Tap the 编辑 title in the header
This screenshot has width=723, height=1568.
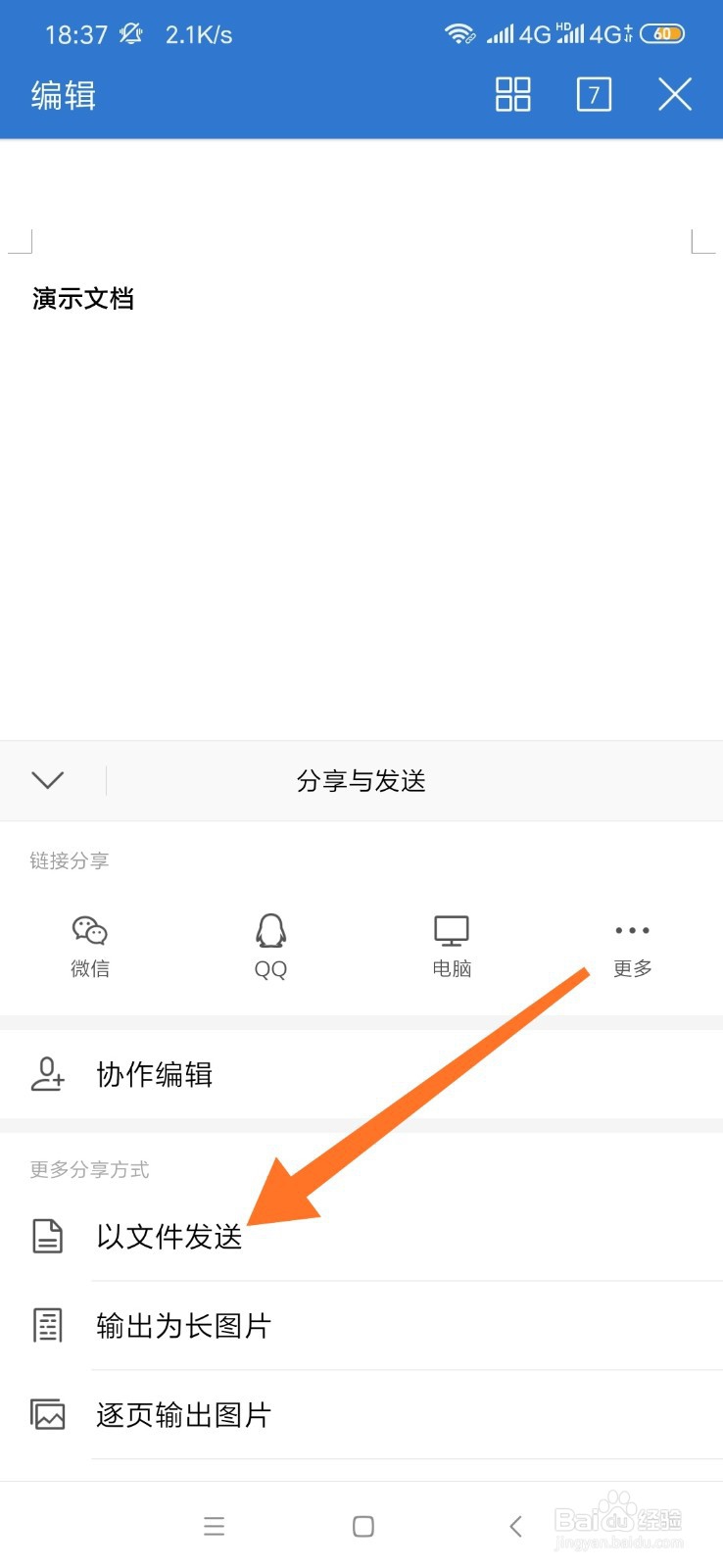tap(63, 94)
